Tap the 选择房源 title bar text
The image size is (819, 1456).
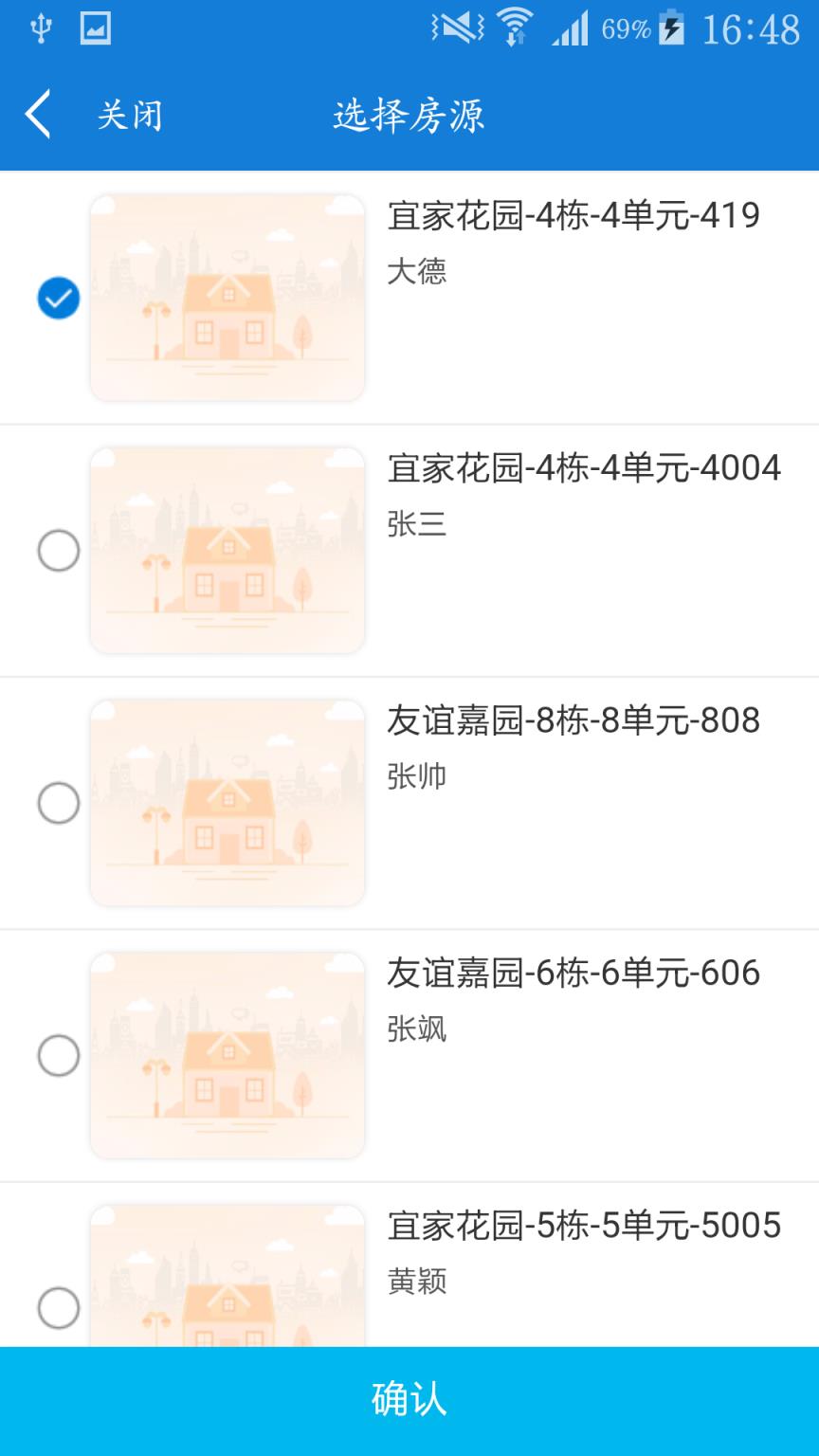(x=408, y=113)
